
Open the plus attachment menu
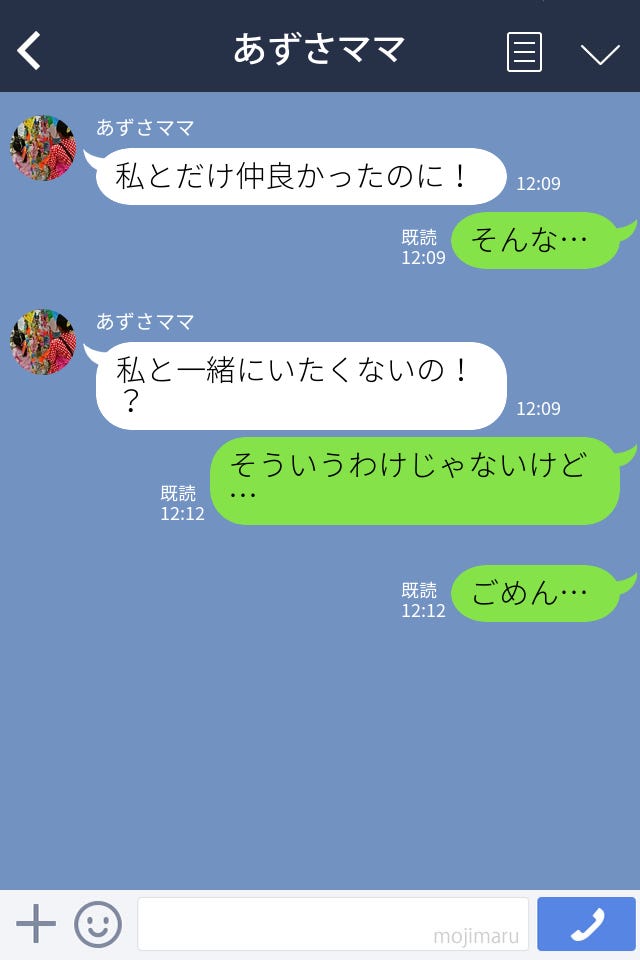36,924
